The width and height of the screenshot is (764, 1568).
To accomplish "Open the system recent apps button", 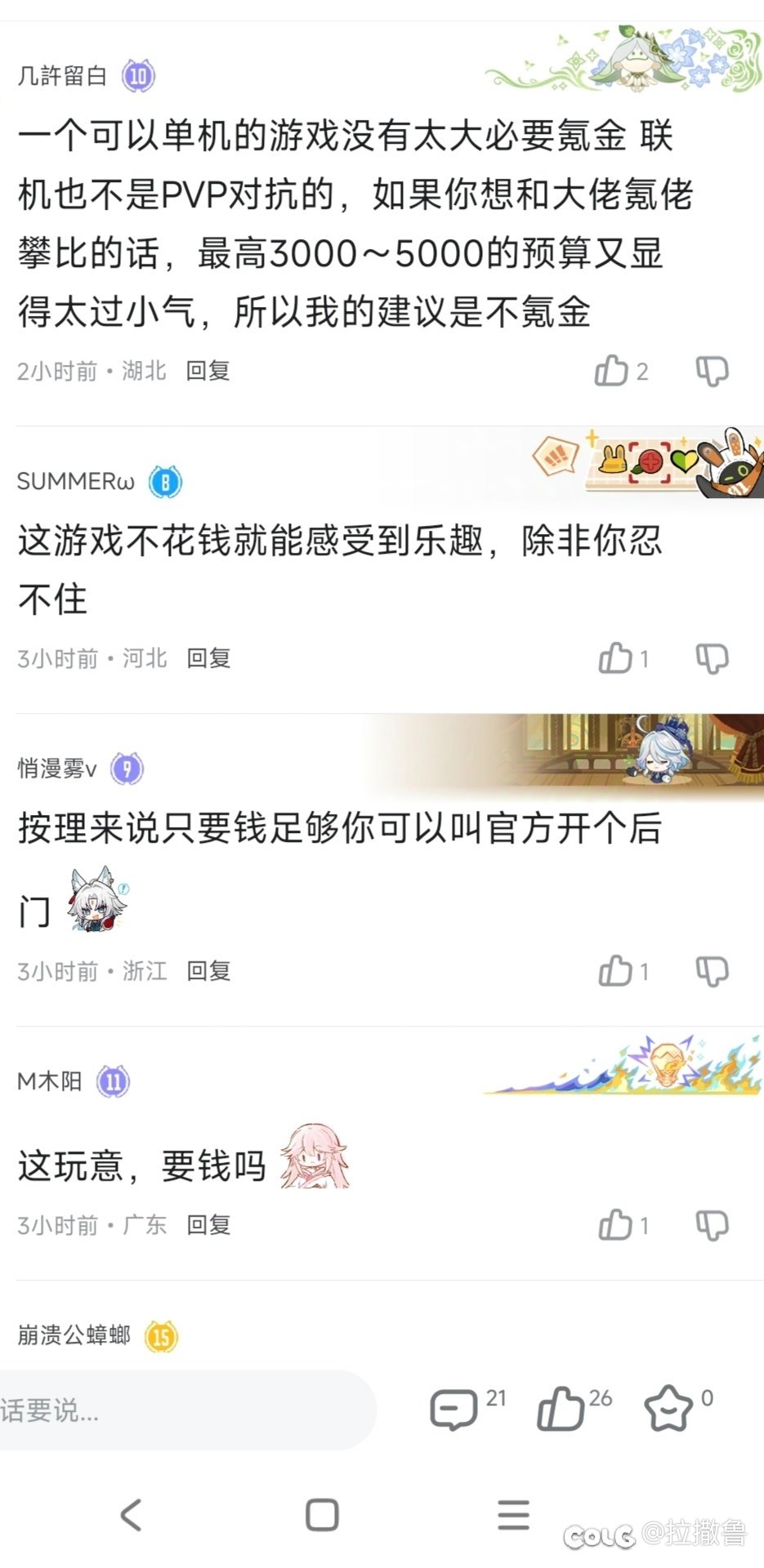I will (x=513, y=1515).
